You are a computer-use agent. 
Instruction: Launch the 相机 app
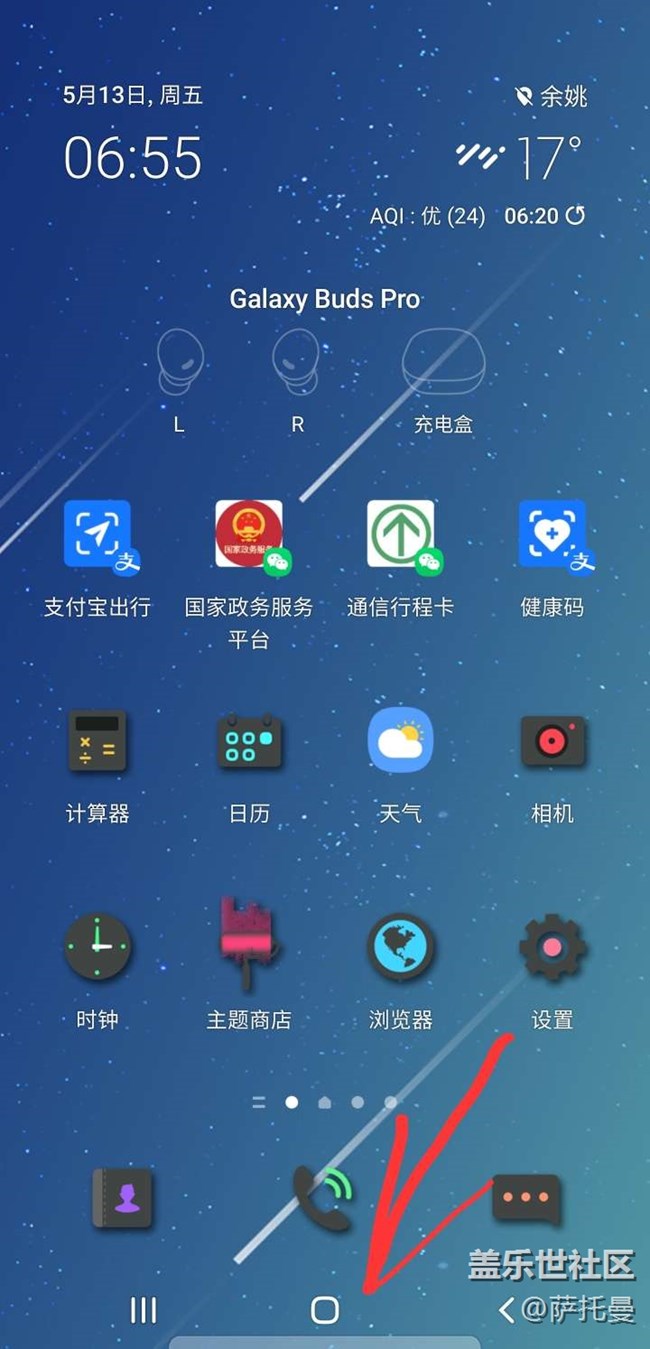(x=552, y=741)
